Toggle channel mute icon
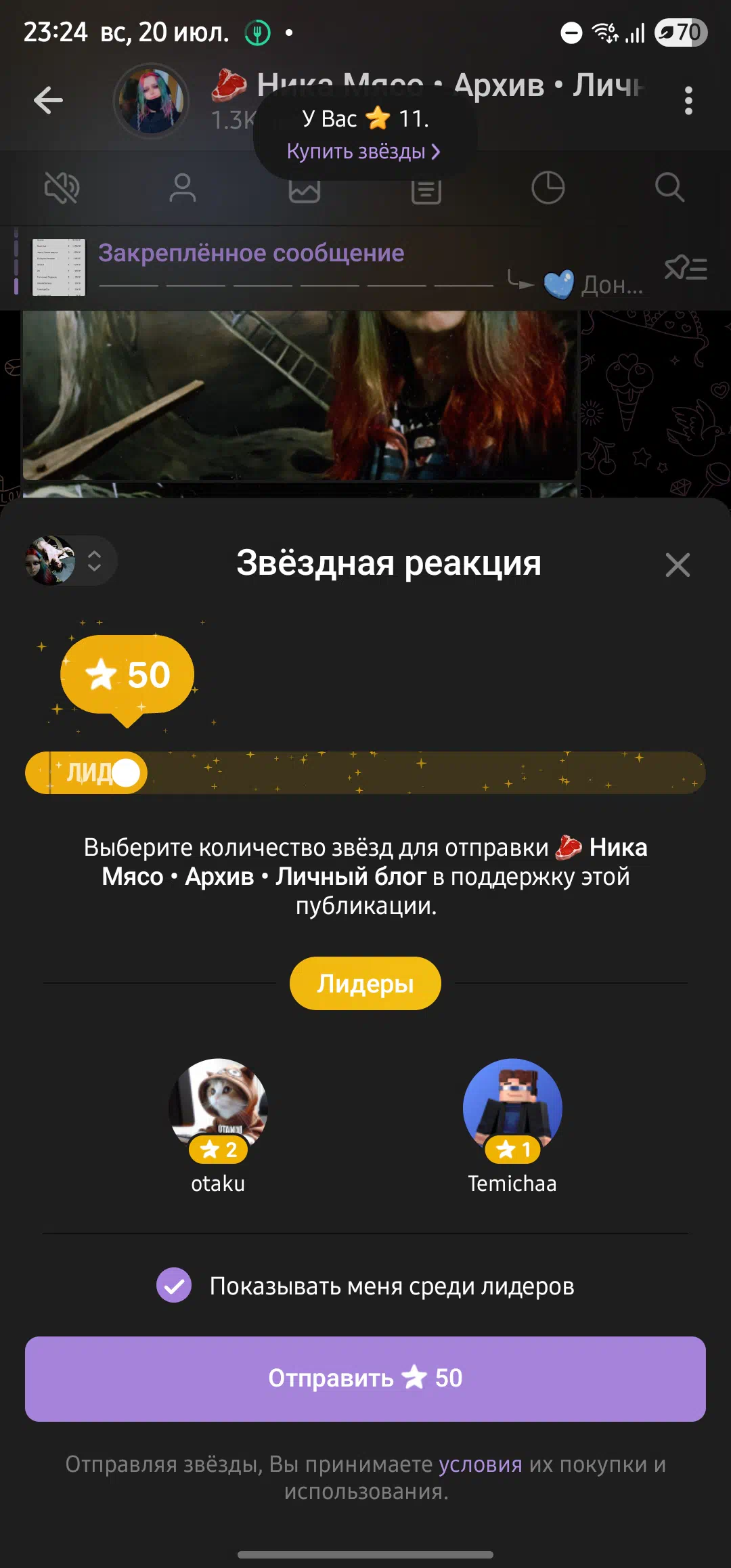 click(x=62, y=188)
